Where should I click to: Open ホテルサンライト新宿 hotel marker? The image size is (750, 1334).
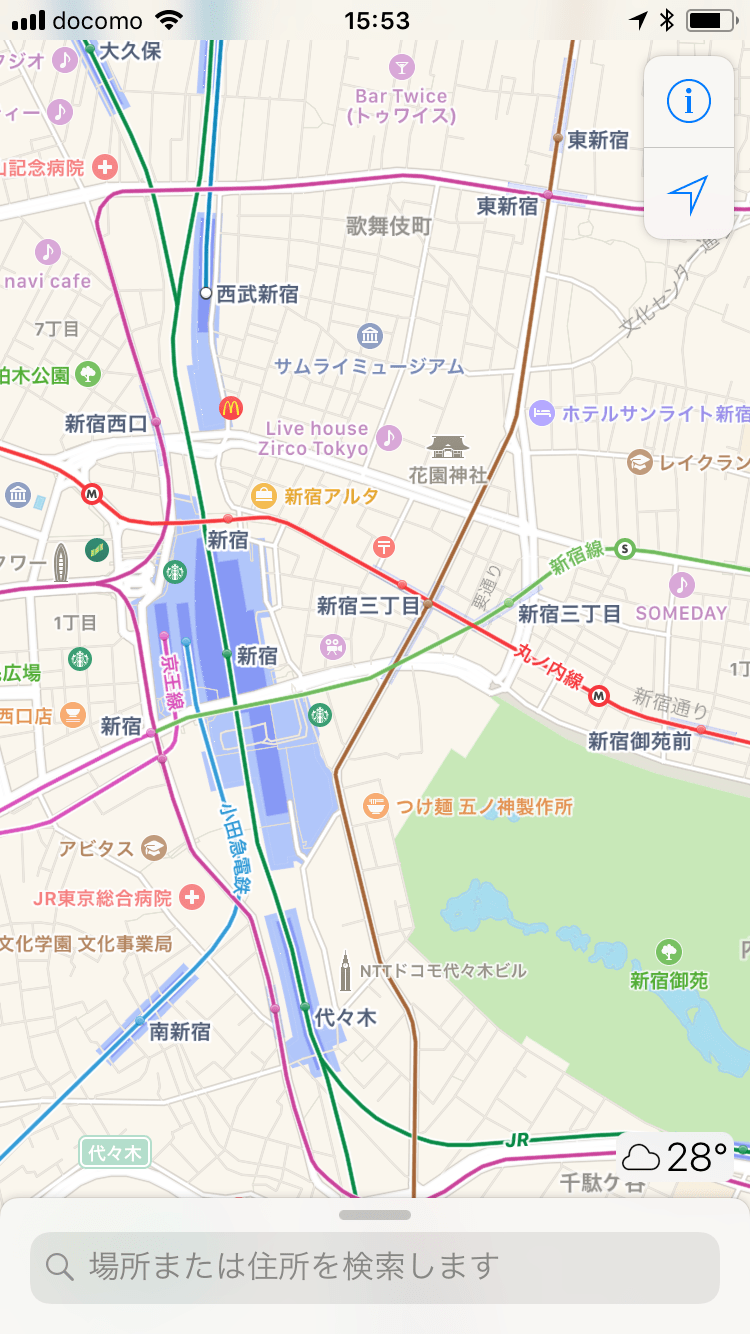pos(542,412)
